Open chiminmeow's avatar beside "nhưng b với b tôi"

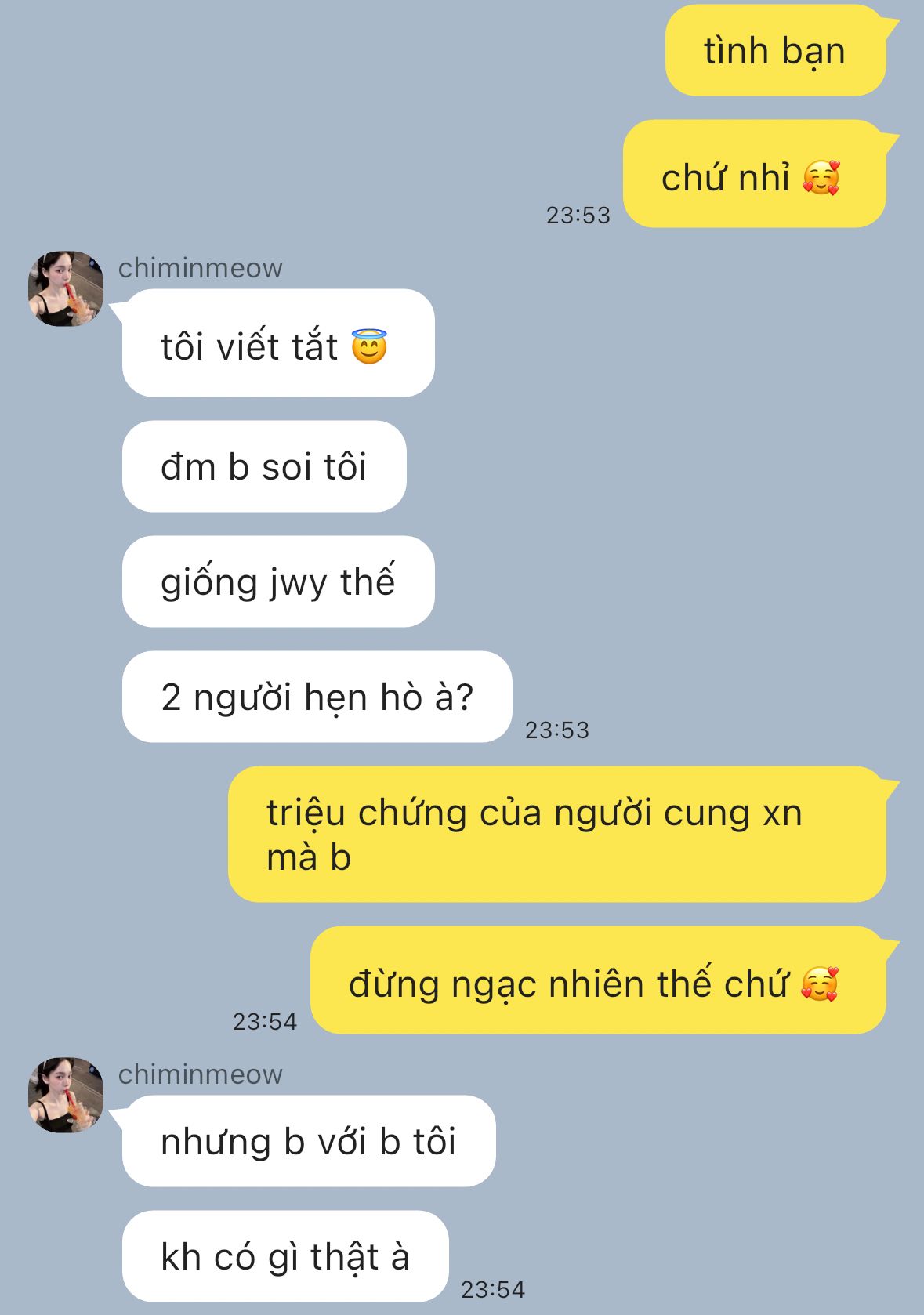point(66,1095)
